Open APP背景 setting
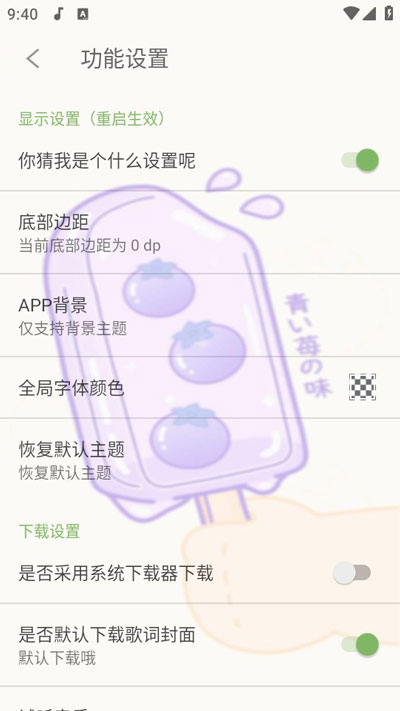 point(200,316)
